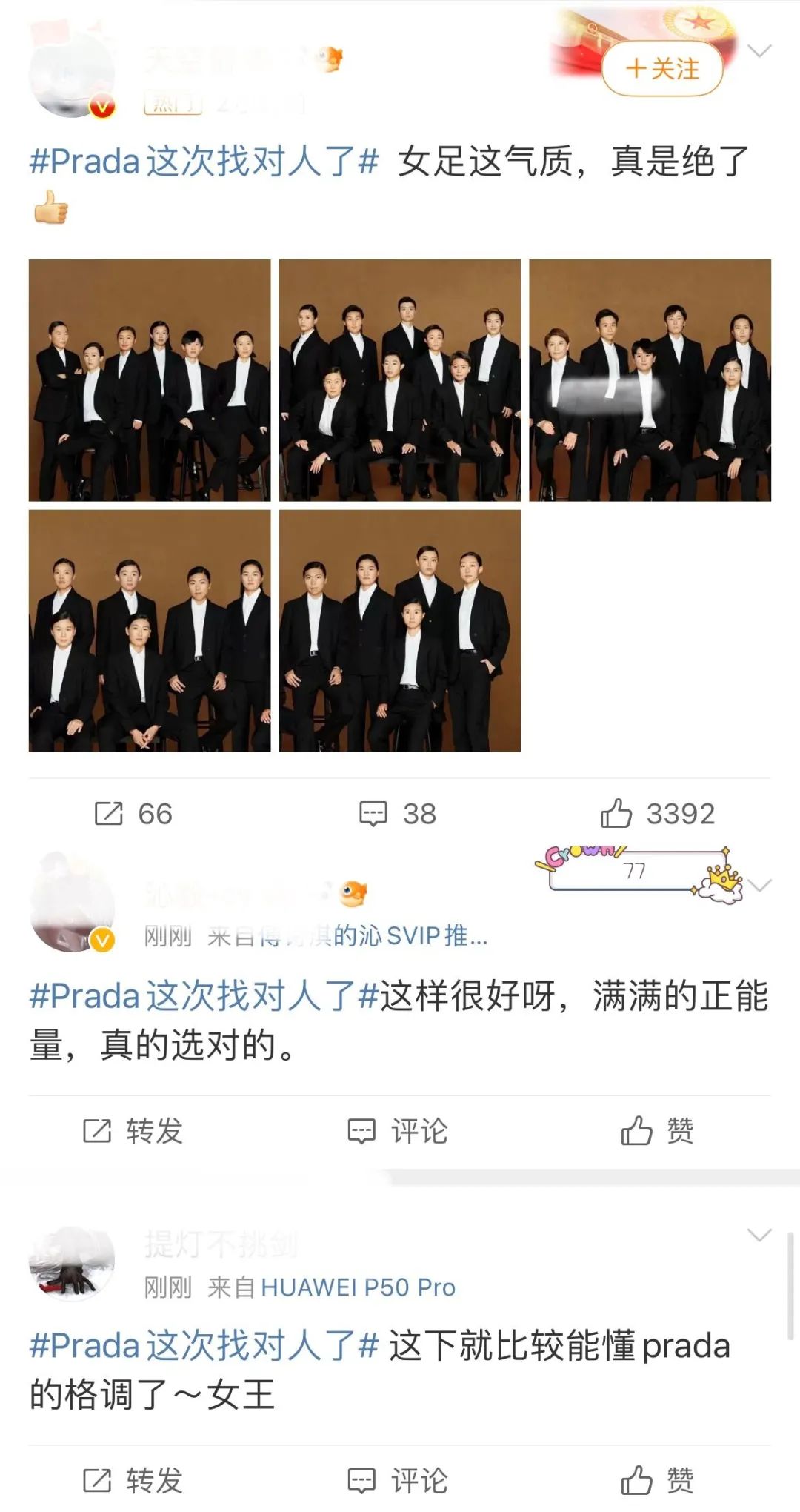800x1512 pixels.
Task: Repost the 女王 post from HUAWEI P50 Pro
Action: coord(133,1480)
